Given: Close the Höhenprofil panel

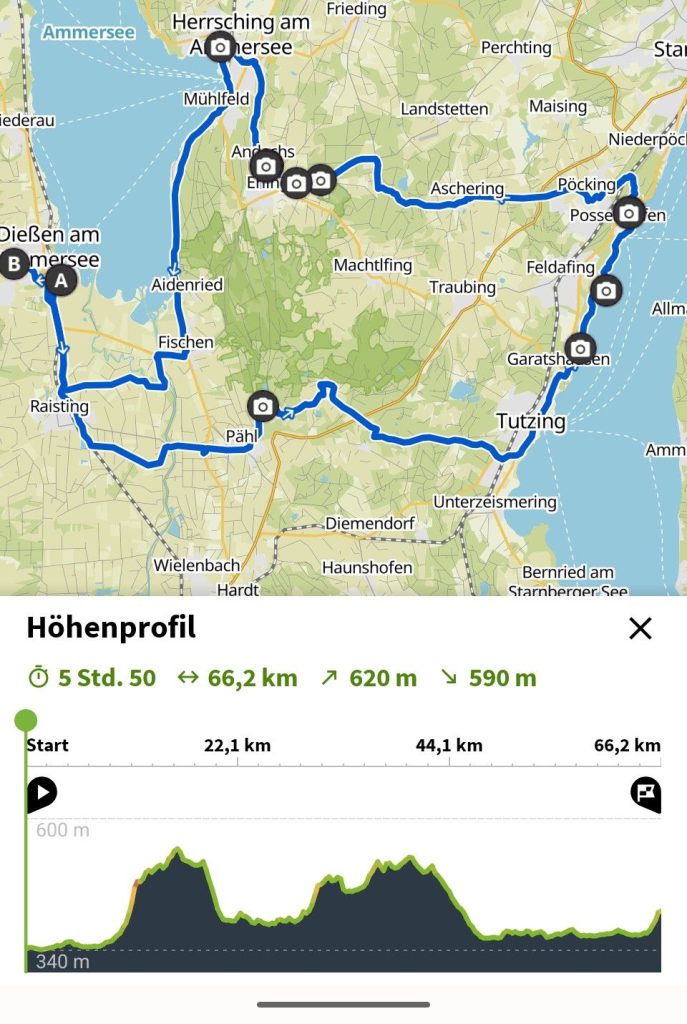Looking at the screenshot, I should (x=640, y=628).
